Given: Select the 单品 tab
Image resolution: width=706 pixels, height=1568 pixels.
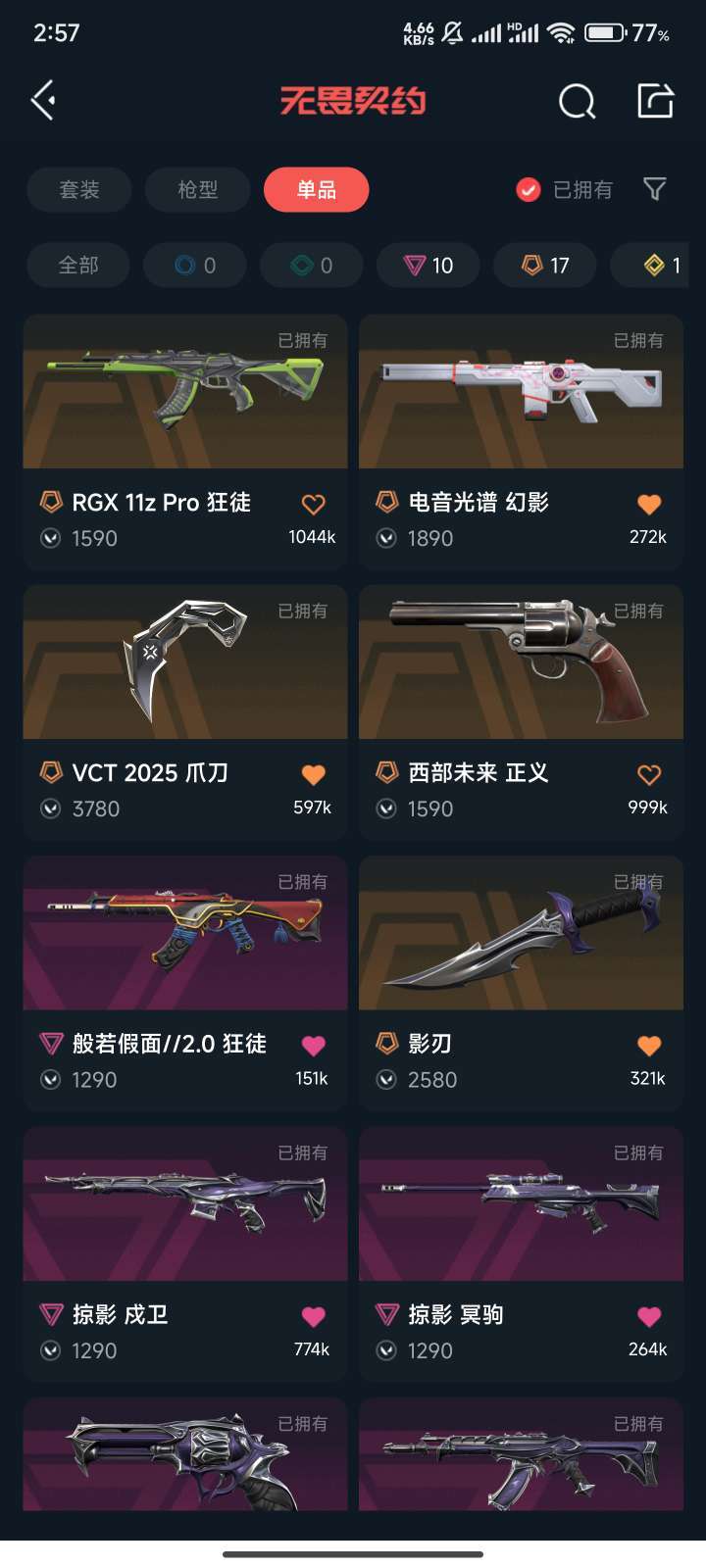Looking at the screenshot, I should 316,189.
